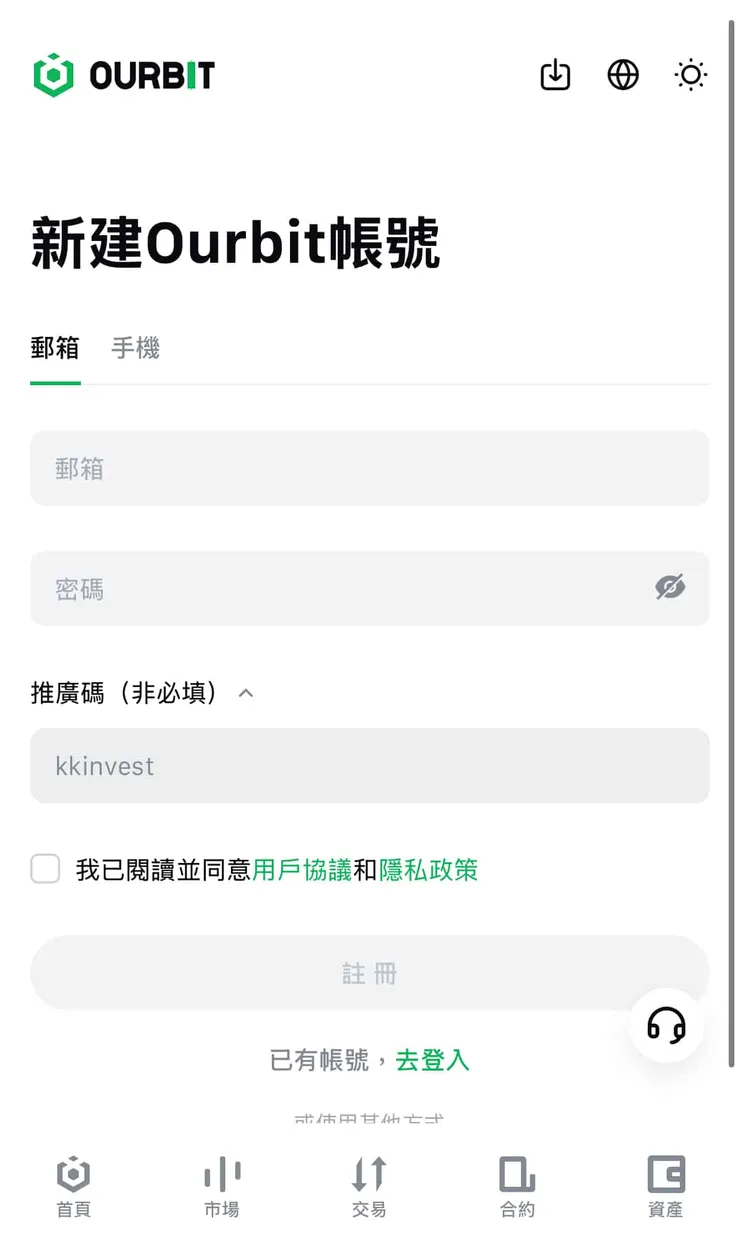Click the app download icon
740x1240 pixels.
click(x=555, y=75)
